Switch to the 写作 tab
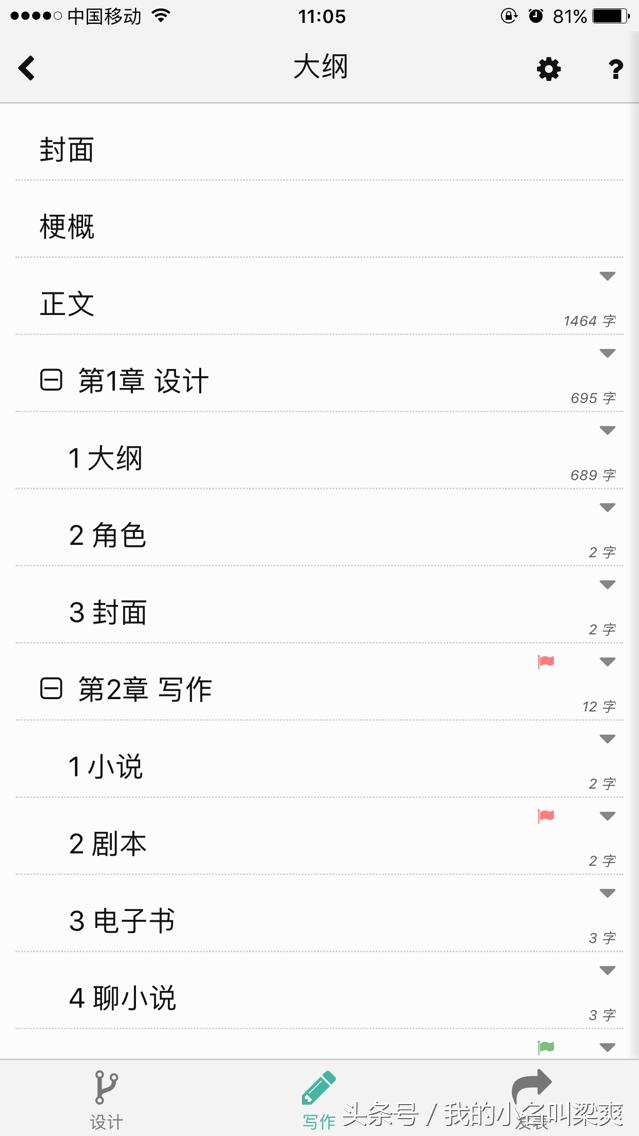639x1136 pixels. coord(319,1098)
